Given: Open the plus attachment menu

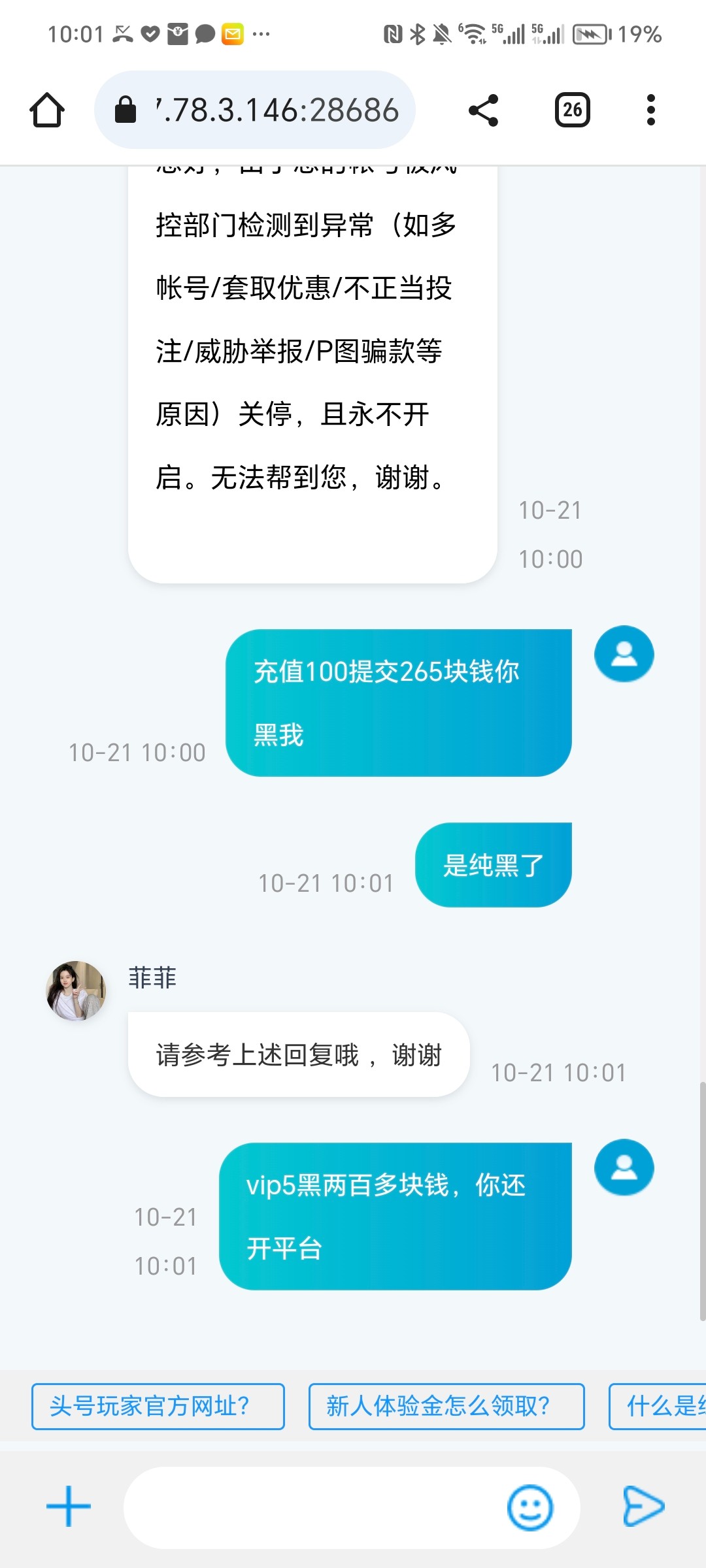Looking at the screenshot, I should click(x=69, y=1507).
